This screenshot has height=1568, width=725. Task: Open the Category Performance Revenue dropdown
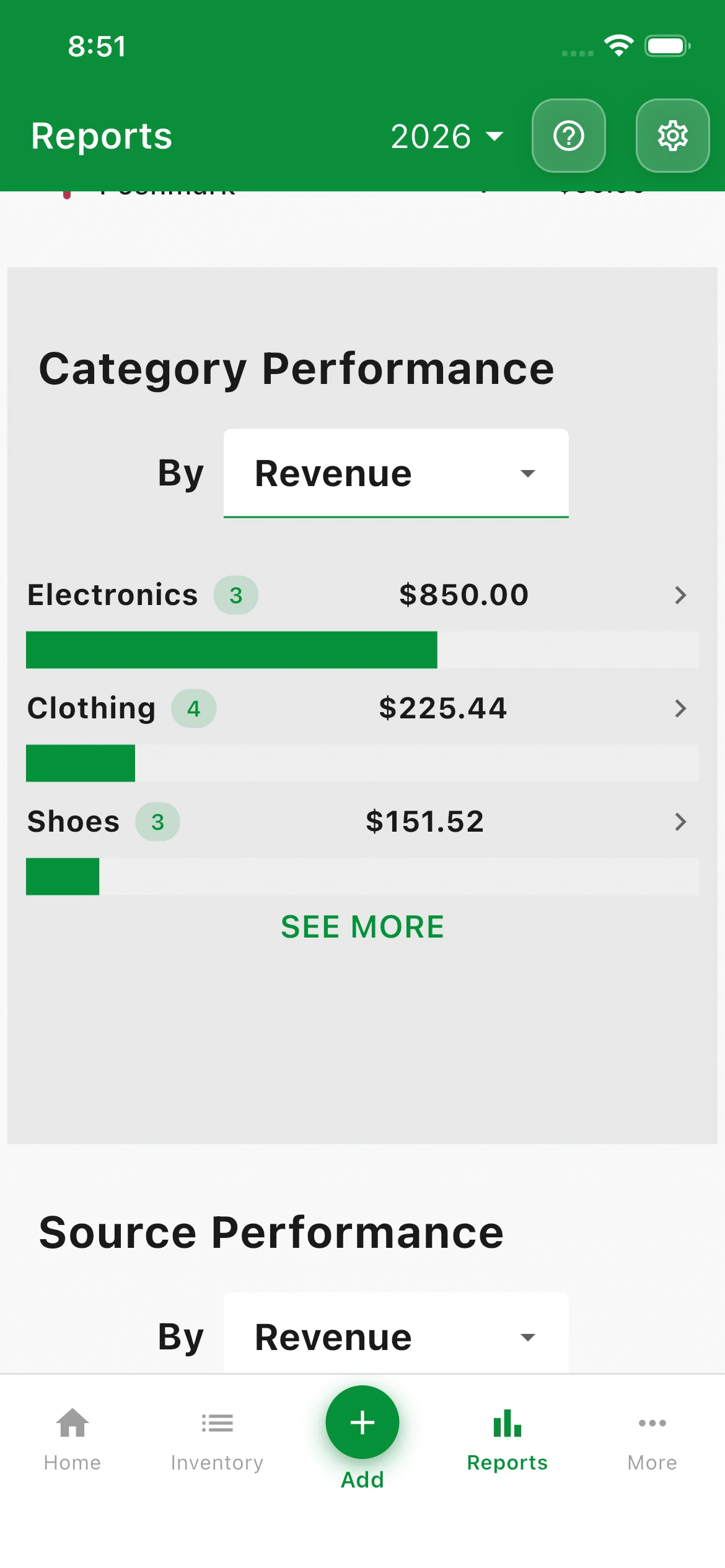[x=395, y=473]
